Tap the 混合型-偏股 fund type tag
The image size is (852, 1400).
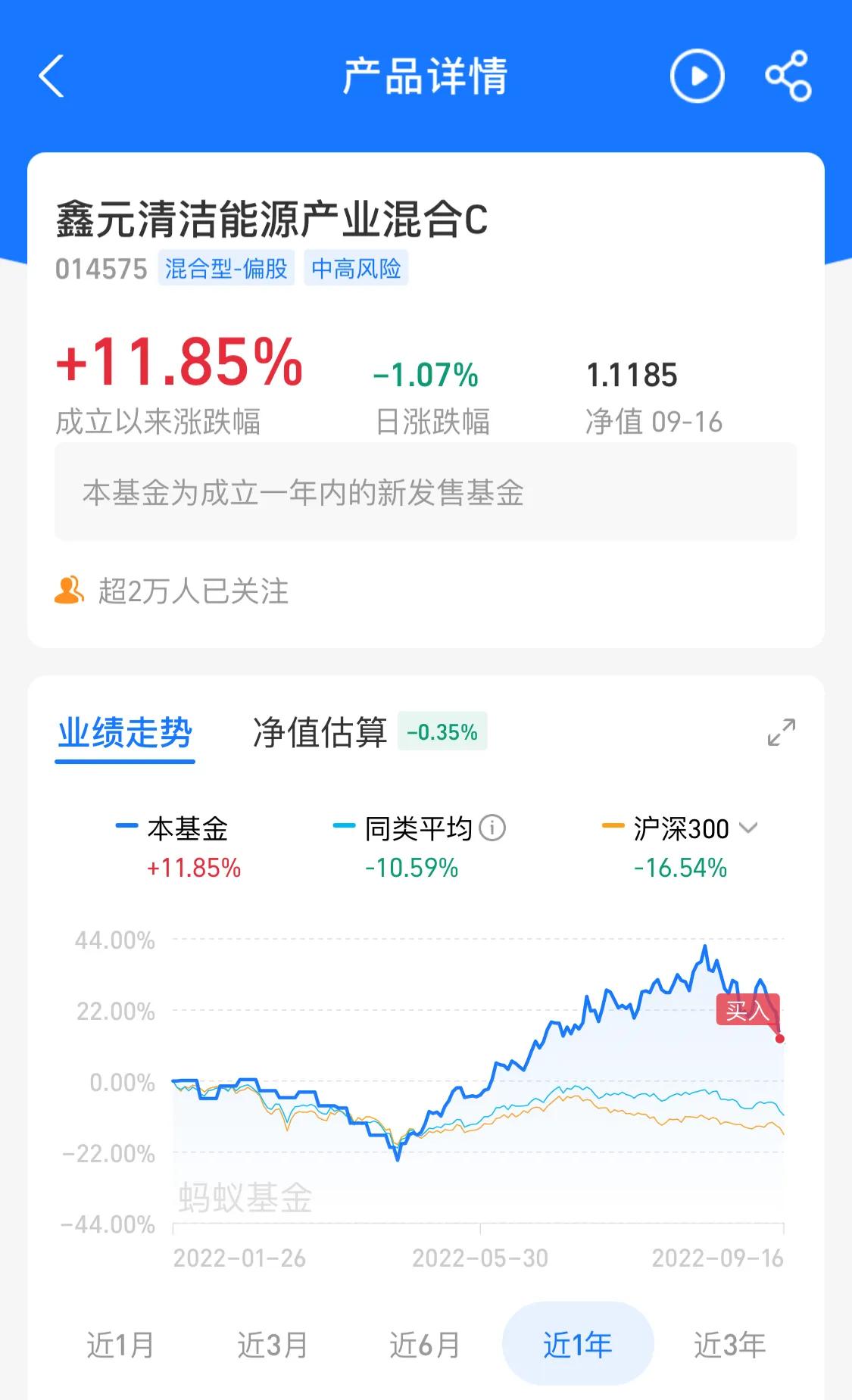coord(226,268)
